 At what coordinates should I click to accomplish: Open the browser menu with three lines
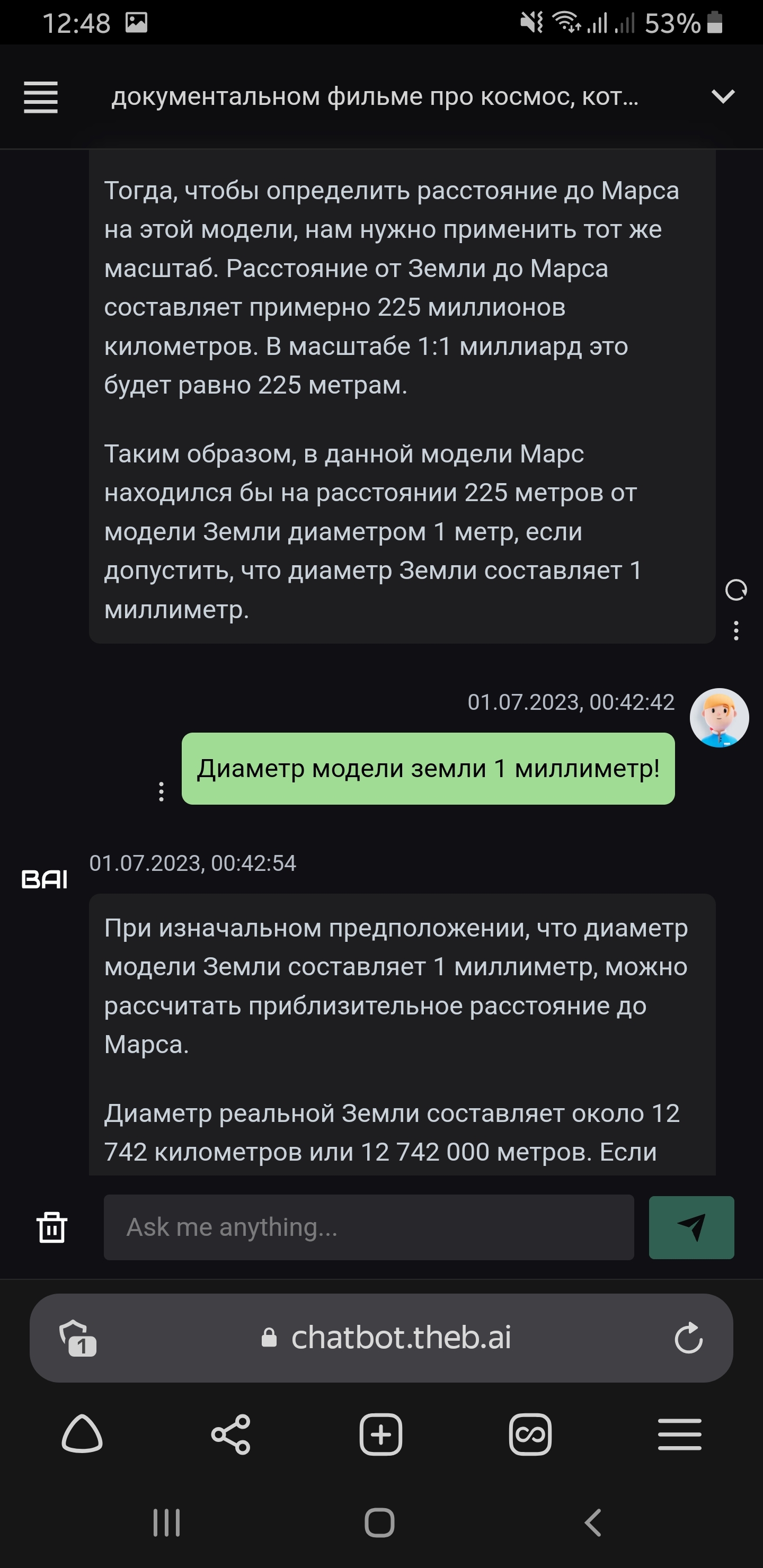tap(680, 1434)
